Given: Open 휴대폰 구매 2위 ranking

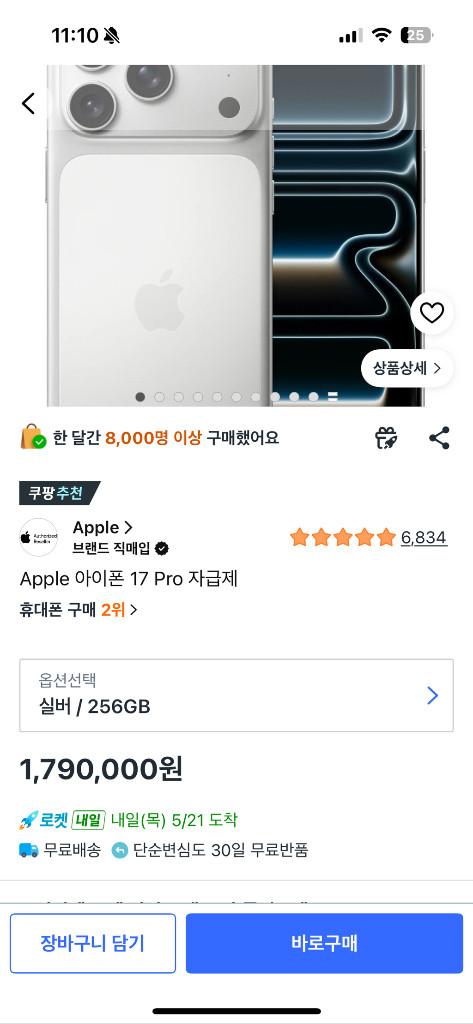Looking at the screenshot, I should pyautogui.click(x=78, y=610).
